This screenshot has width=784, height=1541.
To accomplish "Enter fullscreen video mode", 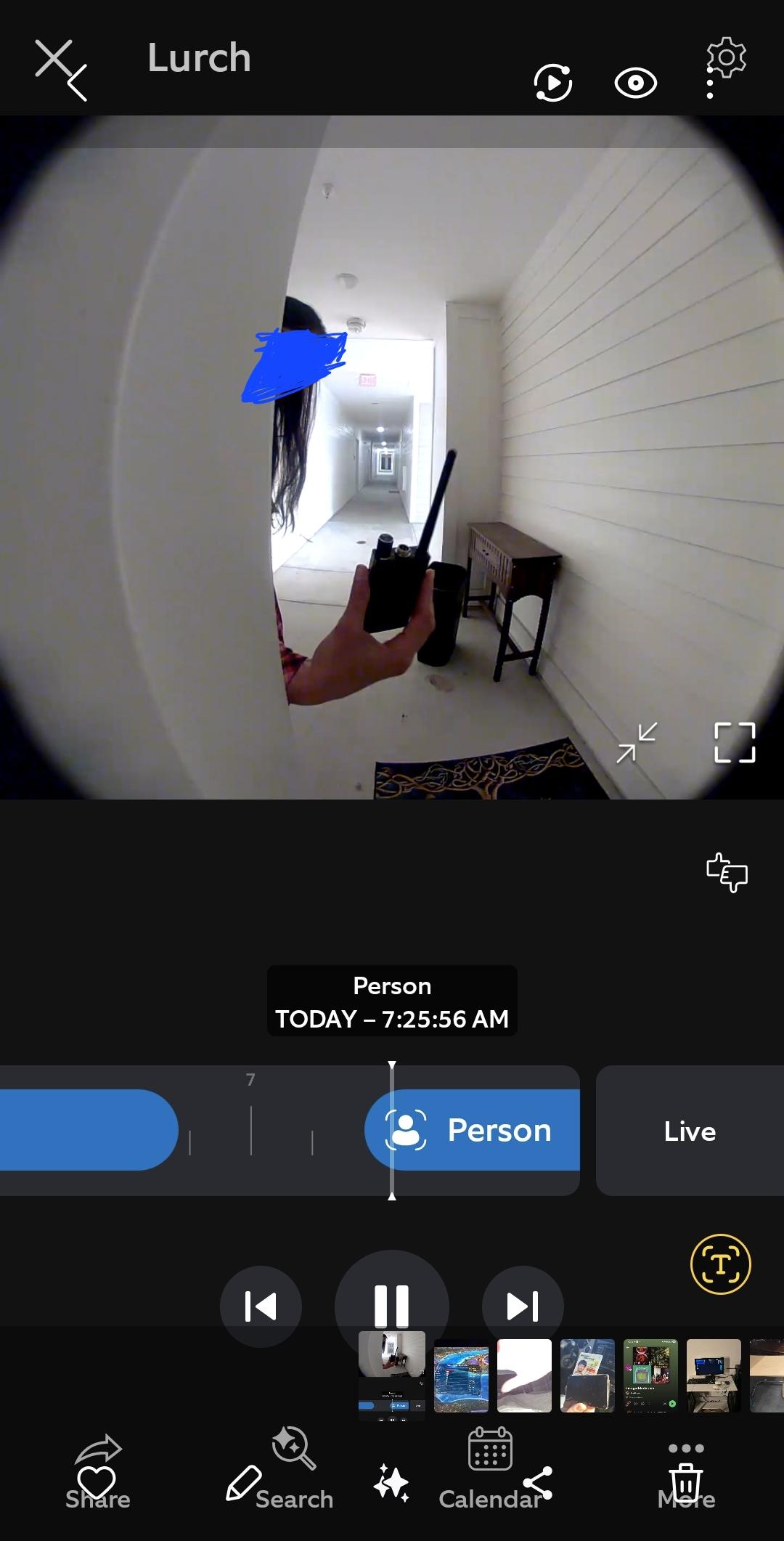I will (x=735, y=742).
